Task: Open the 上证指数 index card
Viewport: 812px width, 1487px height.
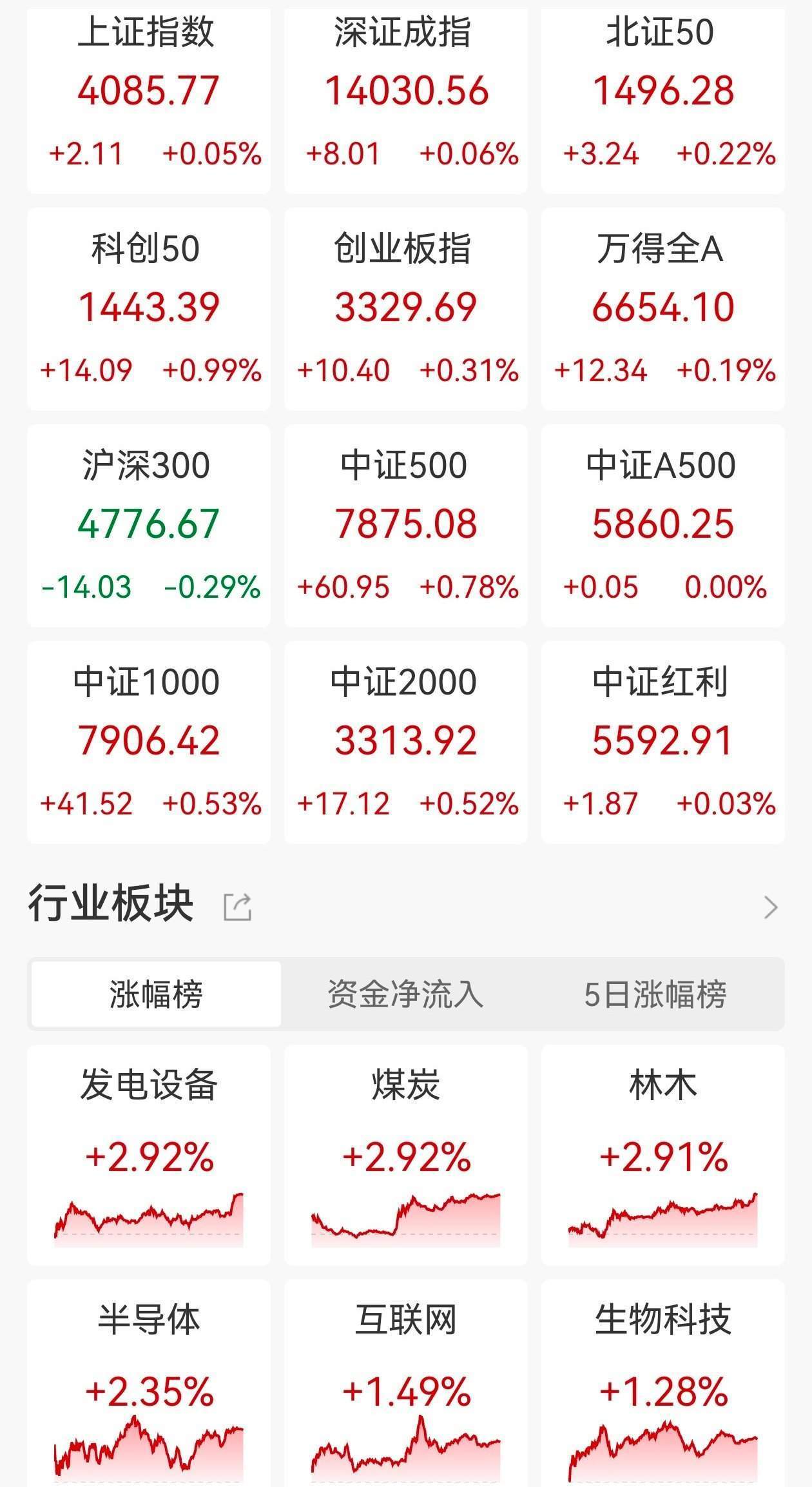Action: (148, 97)
